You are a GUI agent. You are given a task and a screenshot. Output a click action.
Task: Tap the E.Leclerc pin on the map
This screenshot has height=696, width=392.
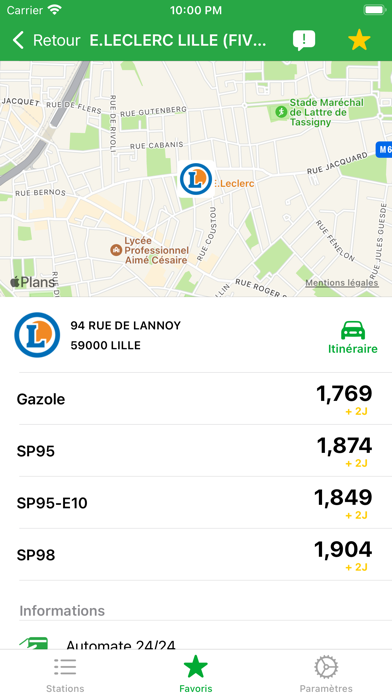(196, 179)
